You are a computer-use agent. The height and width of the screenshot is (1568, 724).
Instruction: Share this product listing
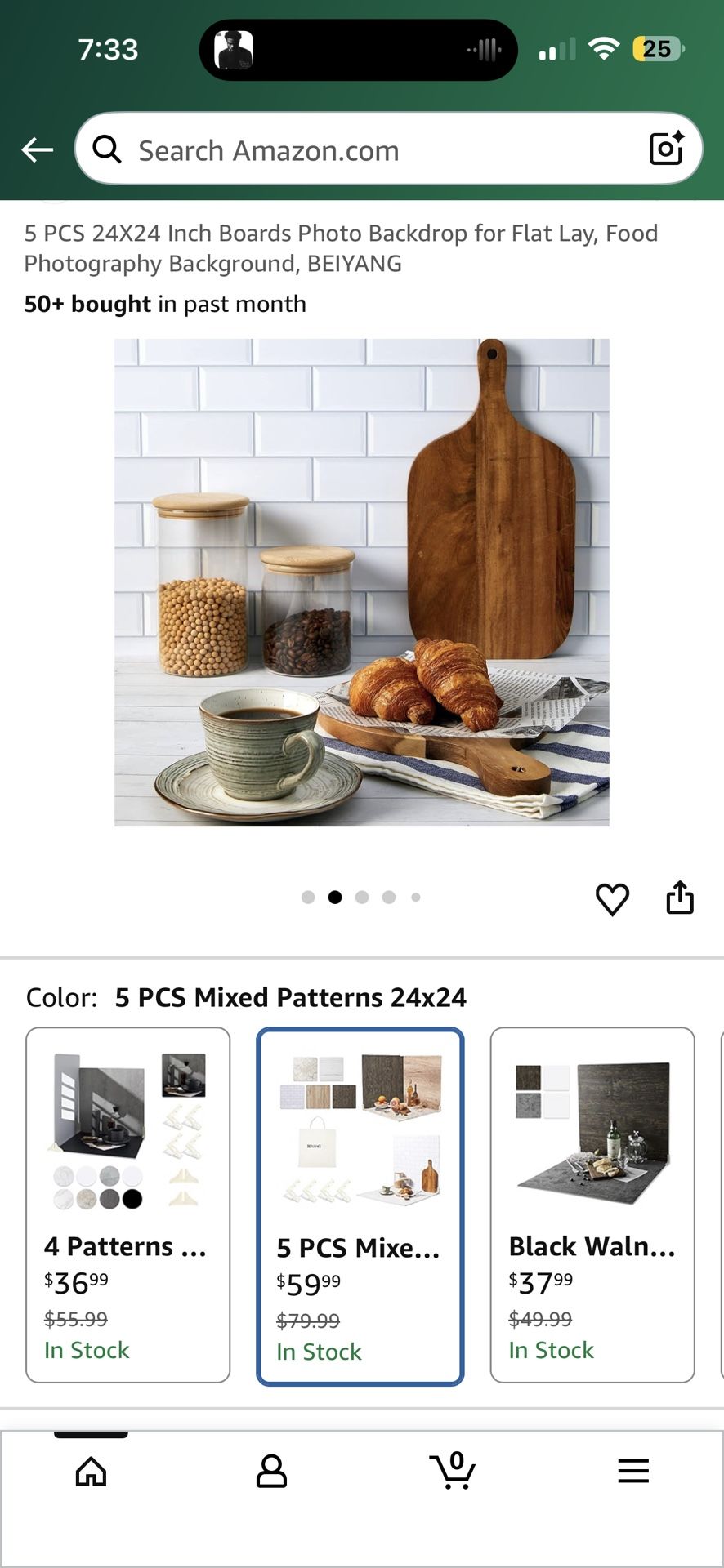tap(680, 898)
